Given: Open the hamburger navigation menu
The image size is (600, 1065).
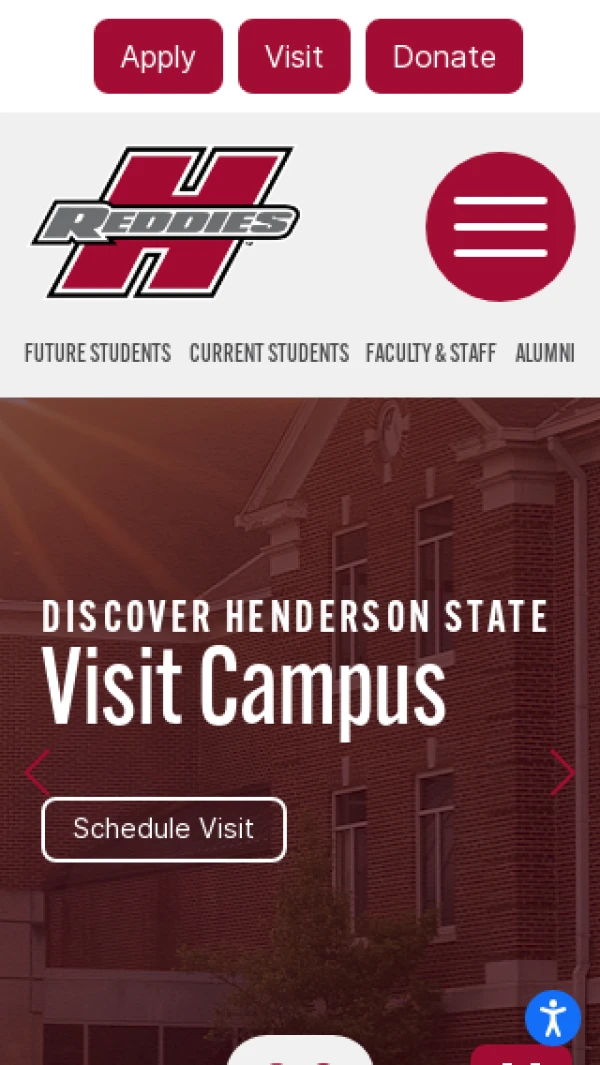Looking at the screenshot, I should pos(500,227).
